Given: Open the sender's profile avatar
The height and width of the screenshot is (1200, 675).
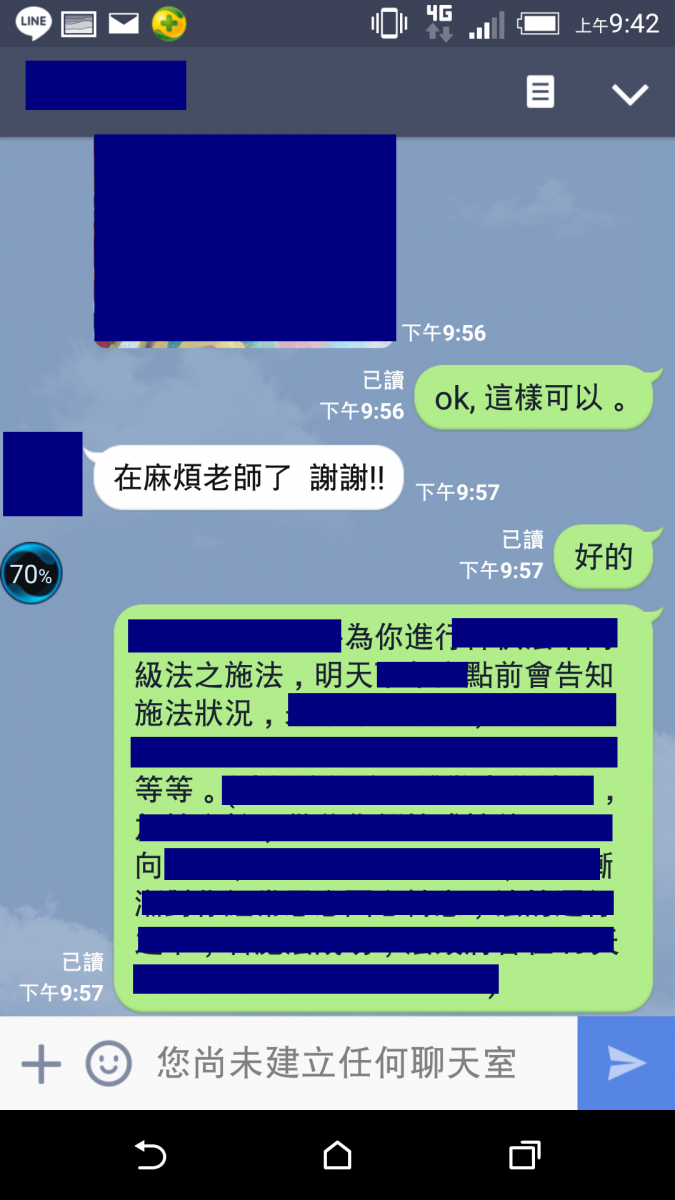Looking at the screenshot, I should 43,474.
